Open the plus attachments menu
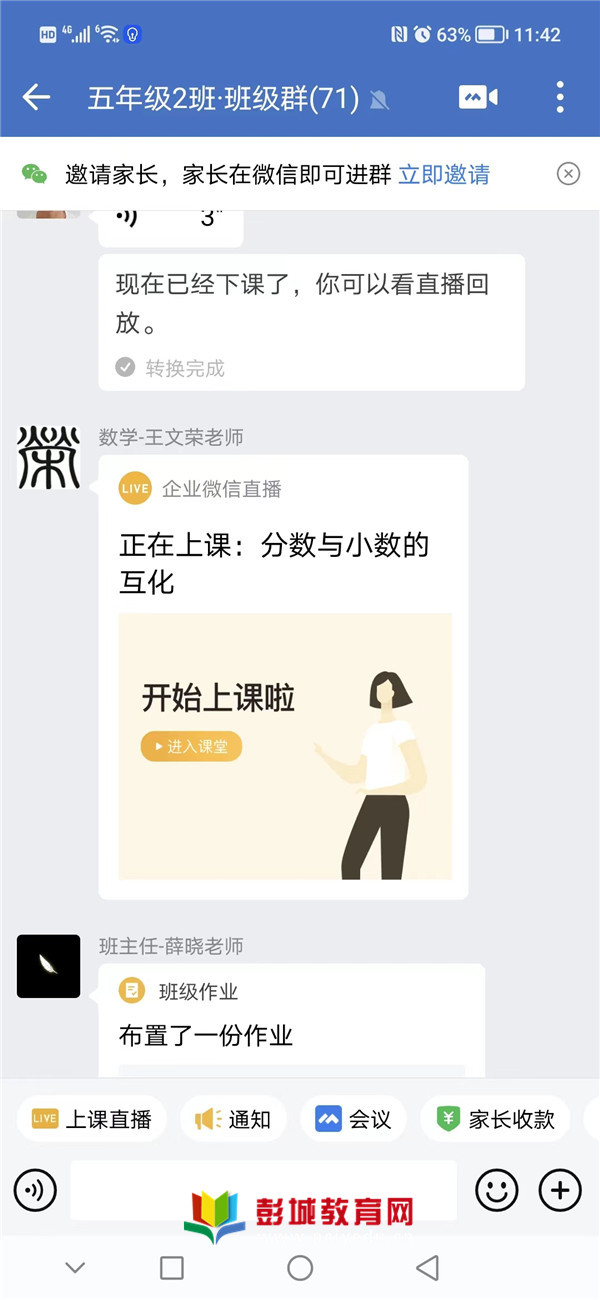This screenshot has height=1300, width=600. pos(560,1190)
